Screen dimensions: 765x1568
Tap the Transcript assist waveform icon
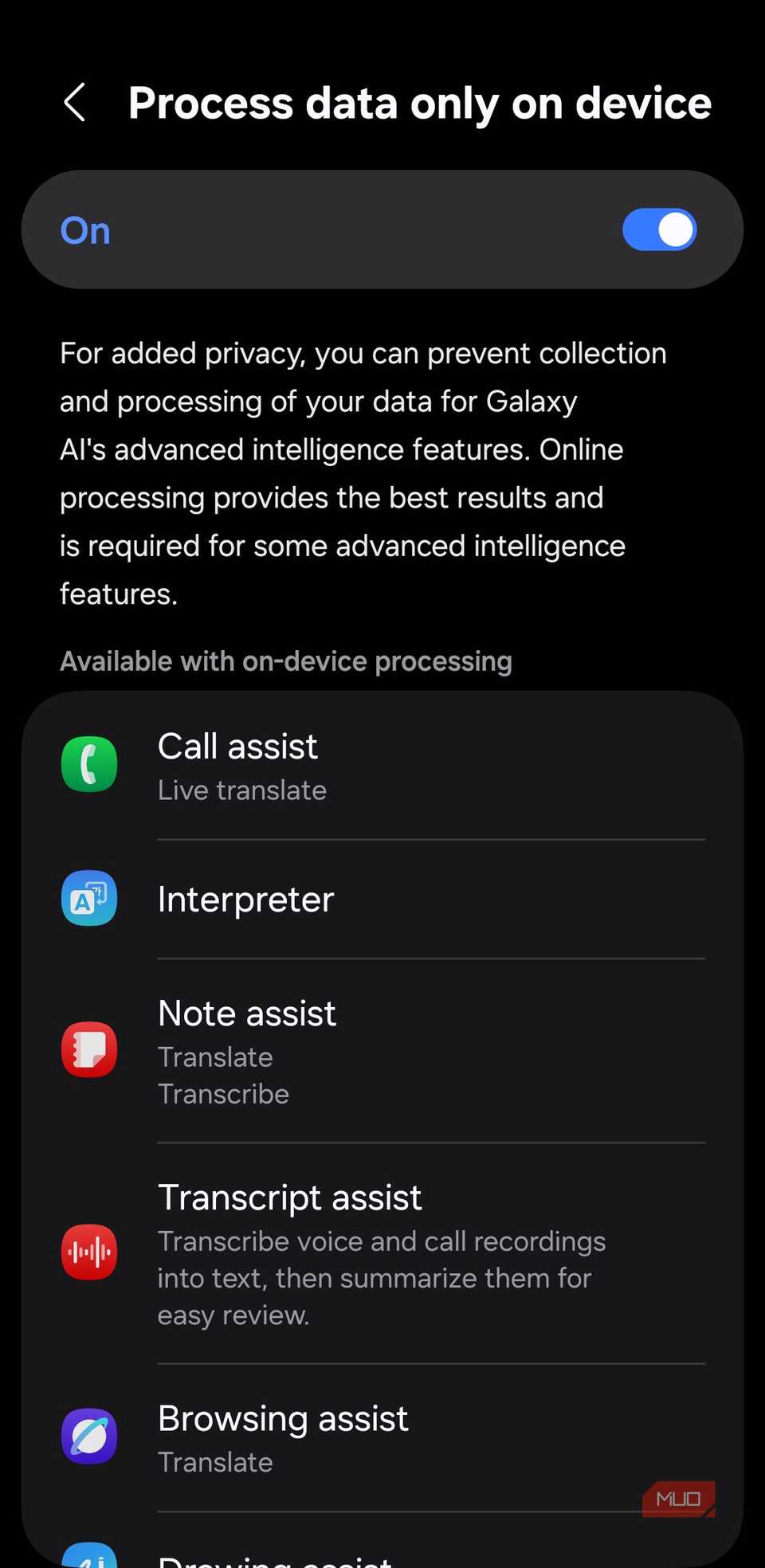88,1252
